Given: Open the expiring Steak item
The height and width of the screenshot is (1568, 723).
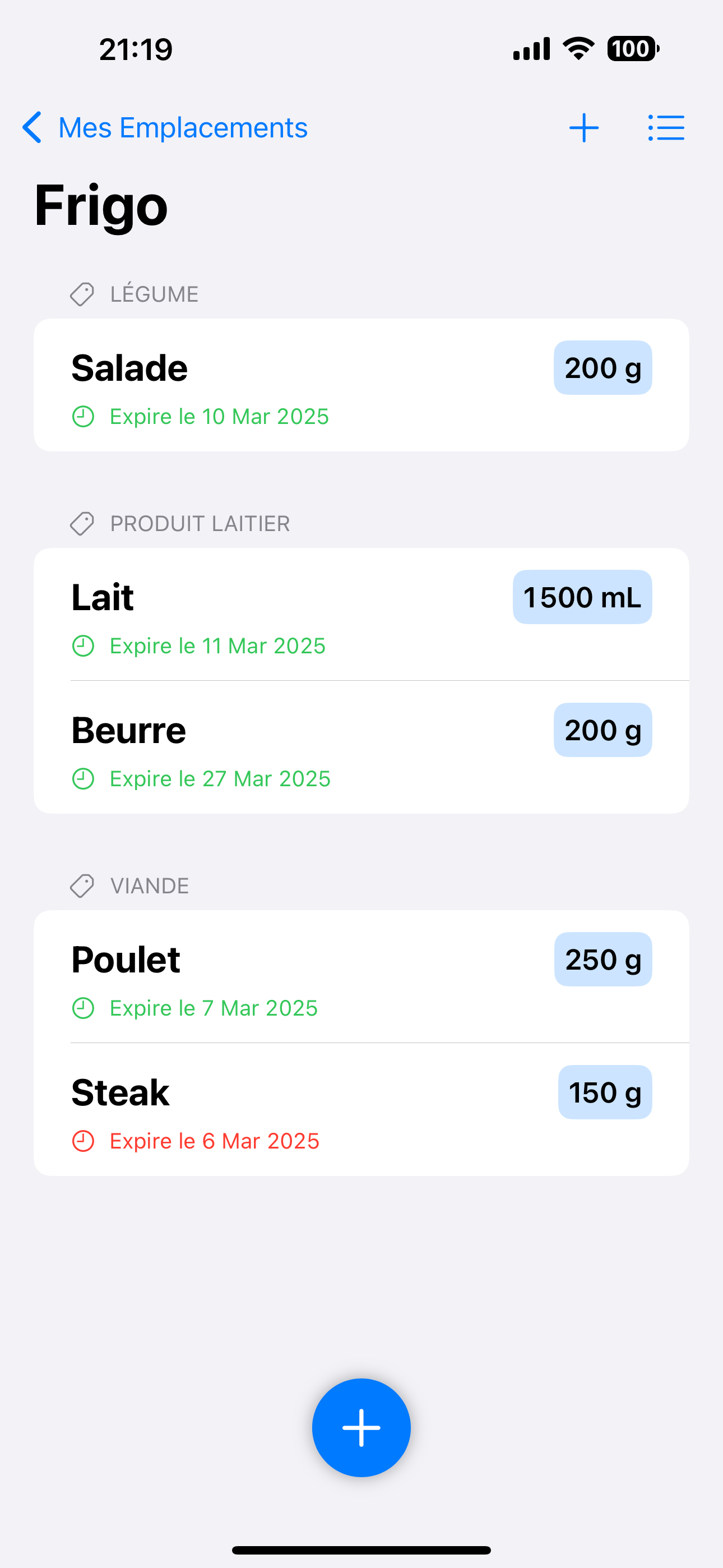Looking at the screenshot, I should point(361,1109).
